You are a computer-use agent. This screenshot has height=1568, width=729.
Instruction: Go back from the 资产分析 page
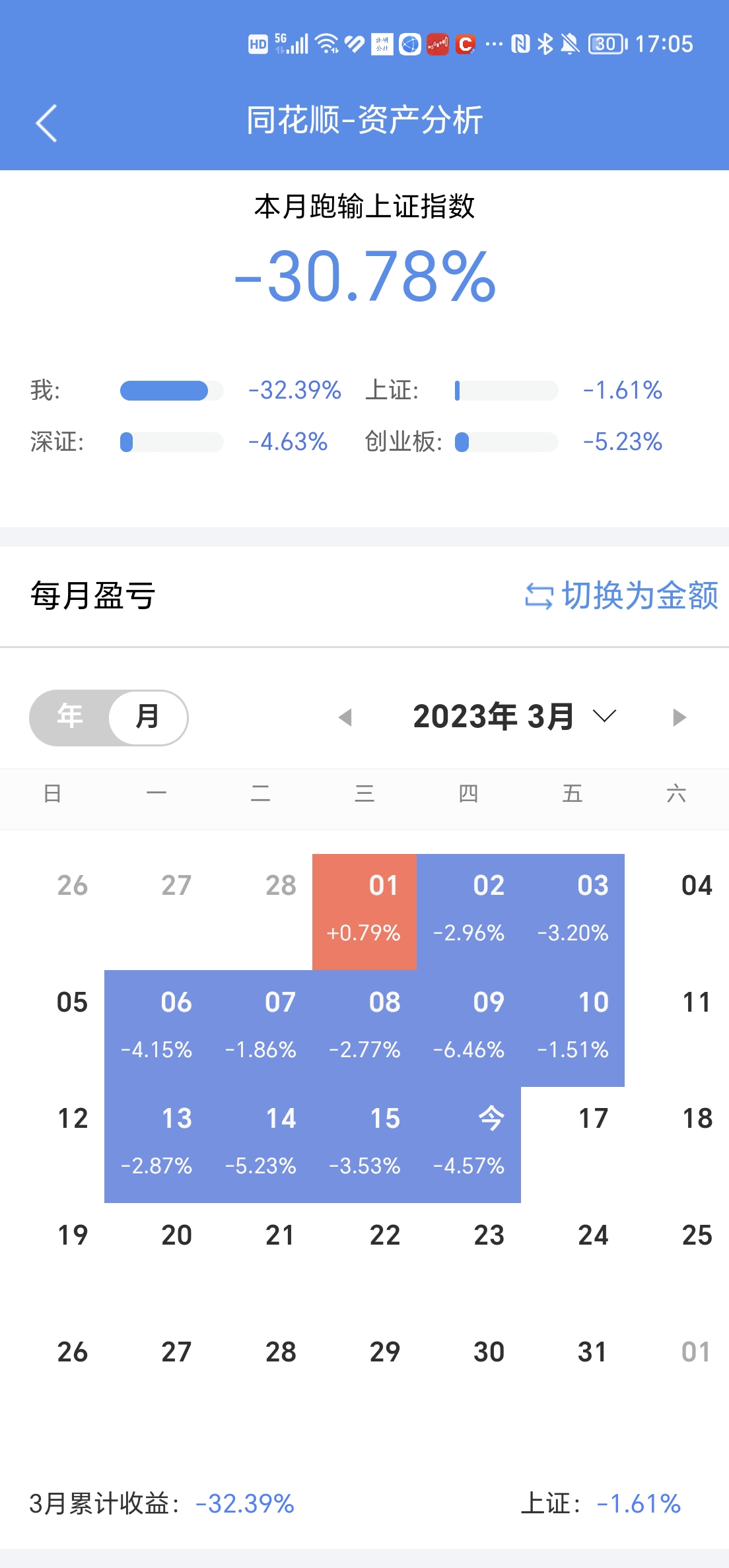tap(46, 123)
